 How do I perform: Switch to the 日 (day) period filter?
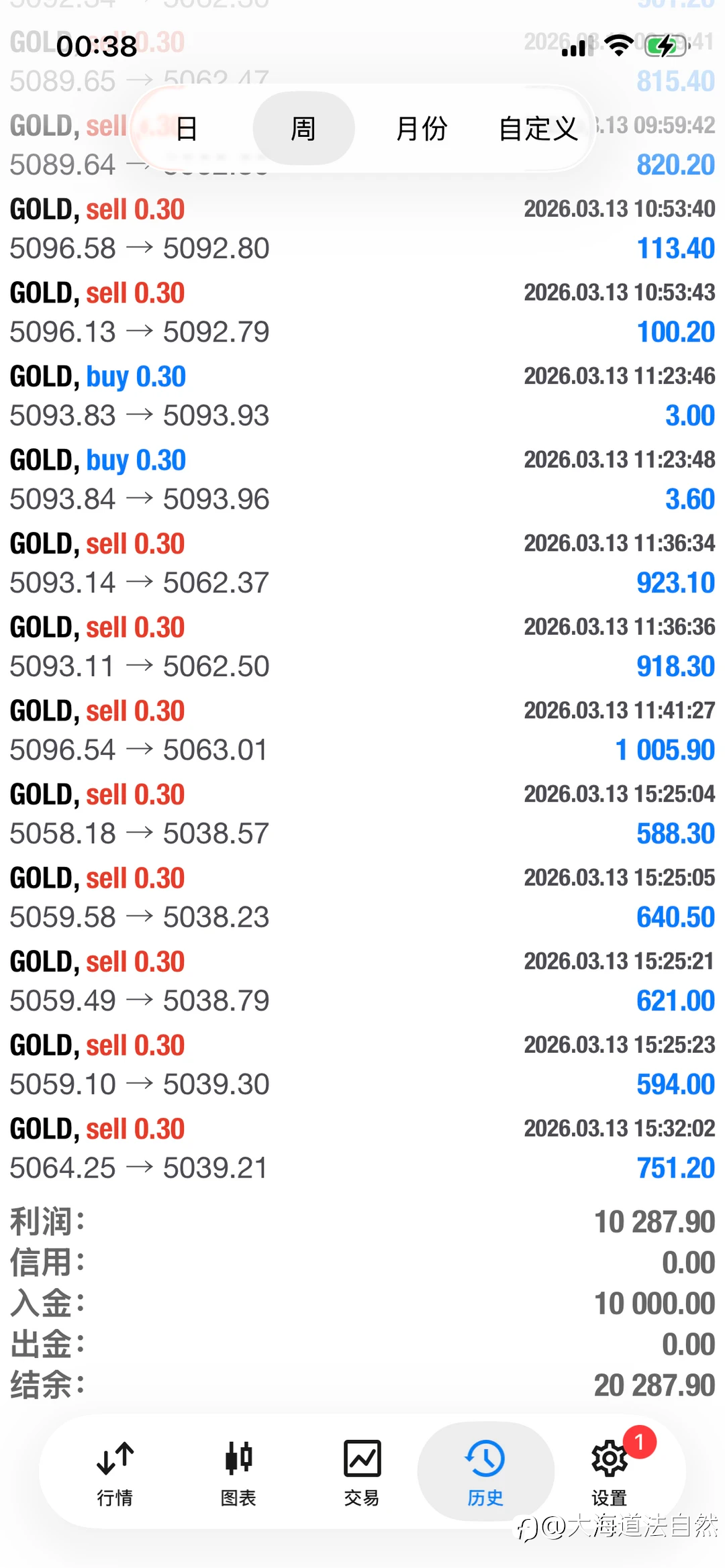[187, 128]
